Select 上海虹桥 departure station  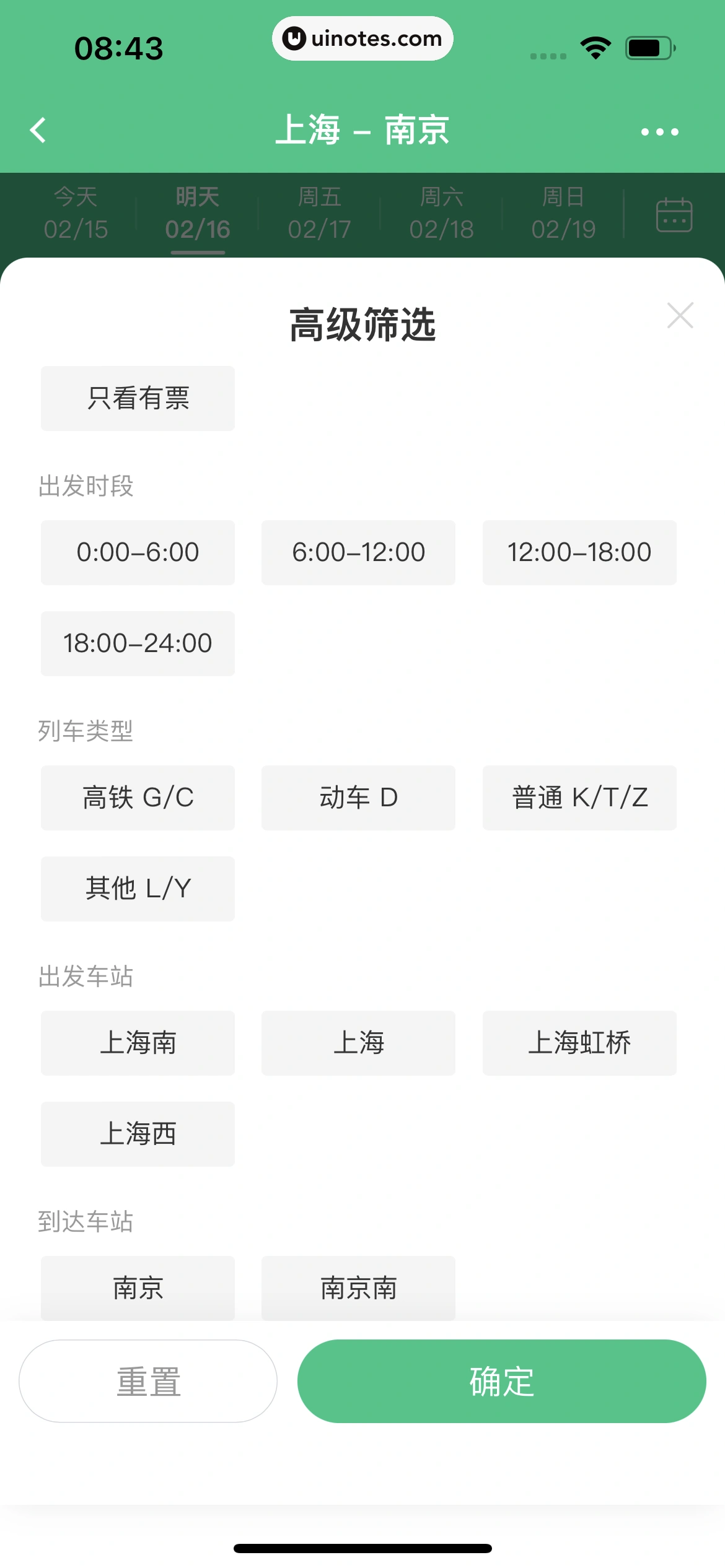coord(579,1043)
